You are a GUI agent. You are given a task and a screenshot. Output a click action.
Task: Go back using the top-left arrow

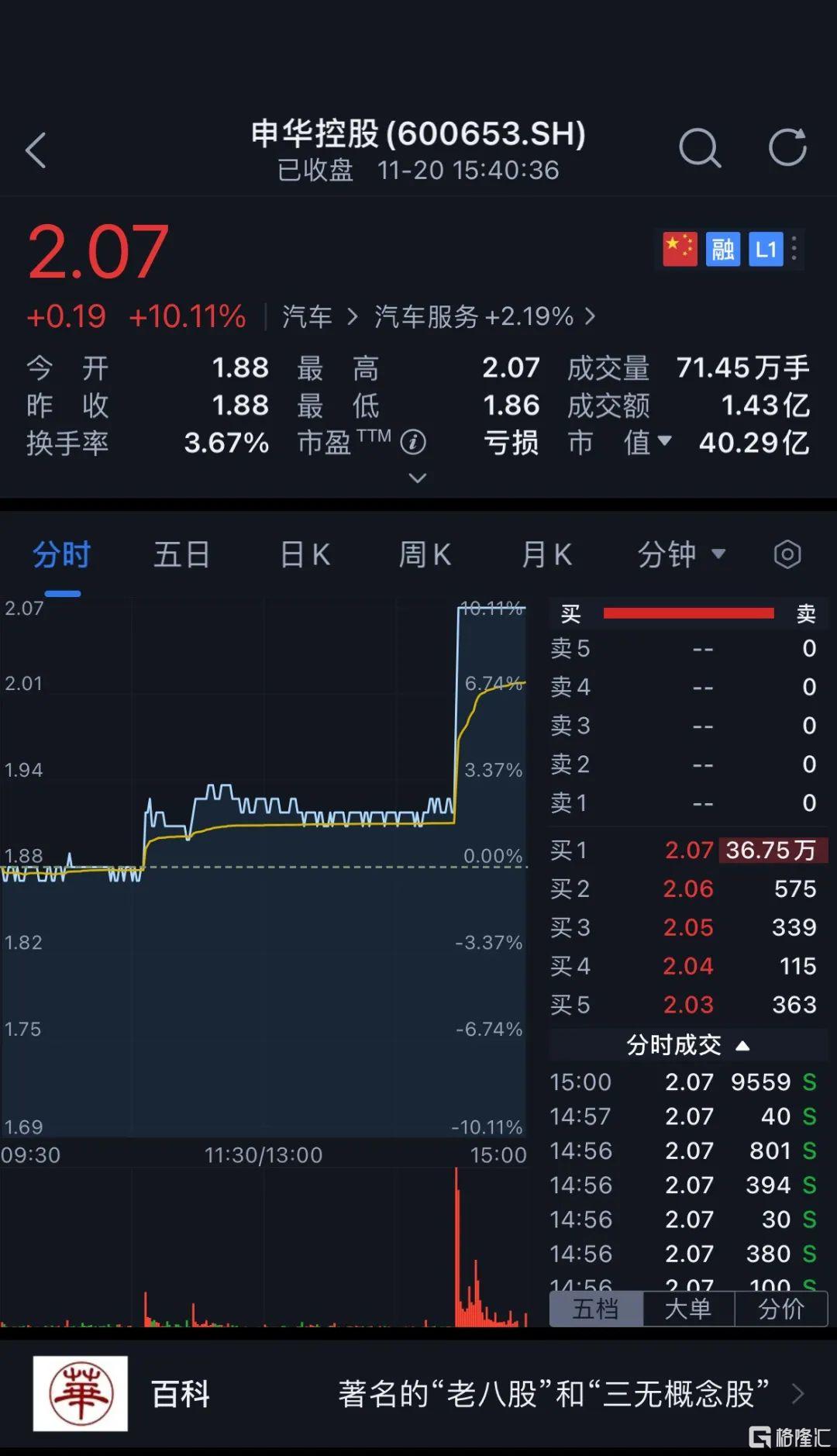36,150
